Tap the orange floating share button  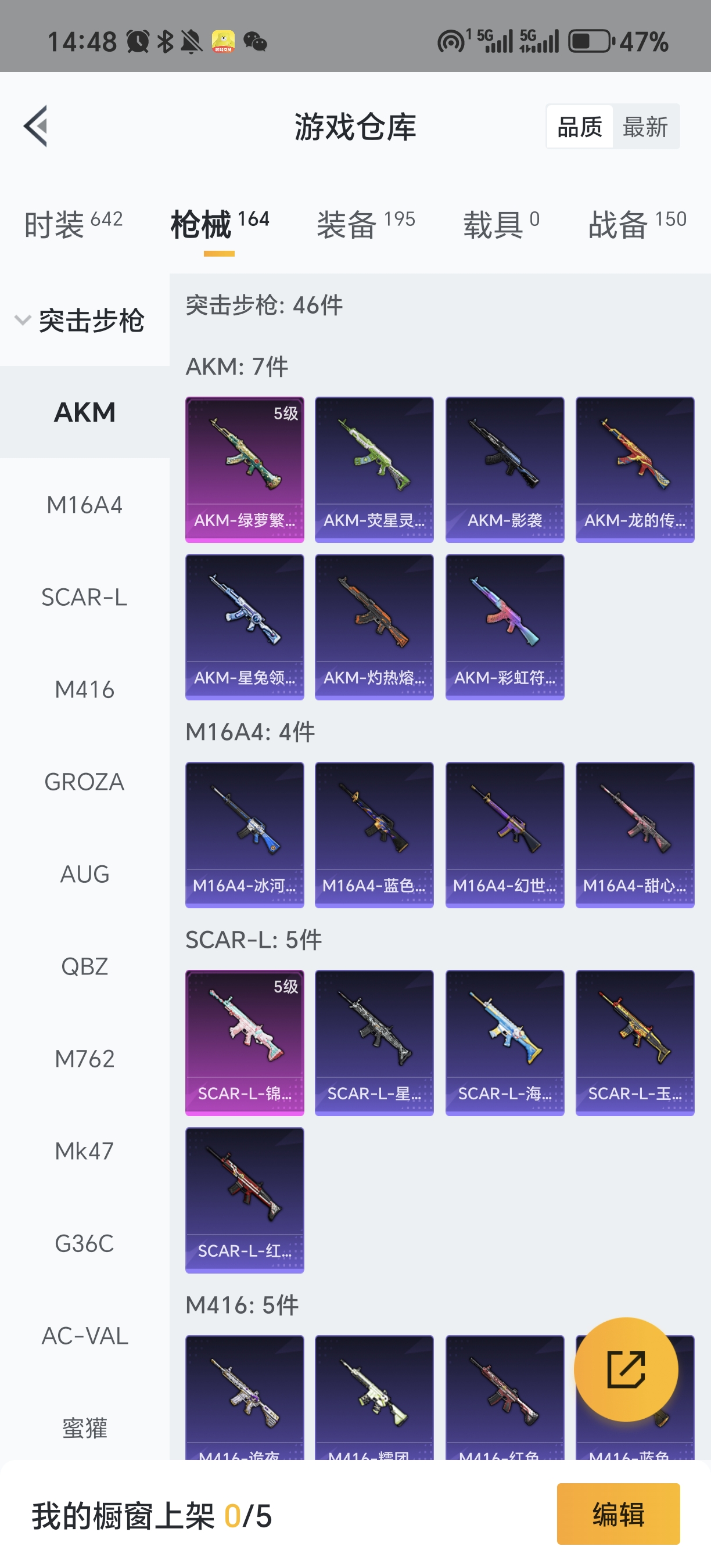(626, 1369)
